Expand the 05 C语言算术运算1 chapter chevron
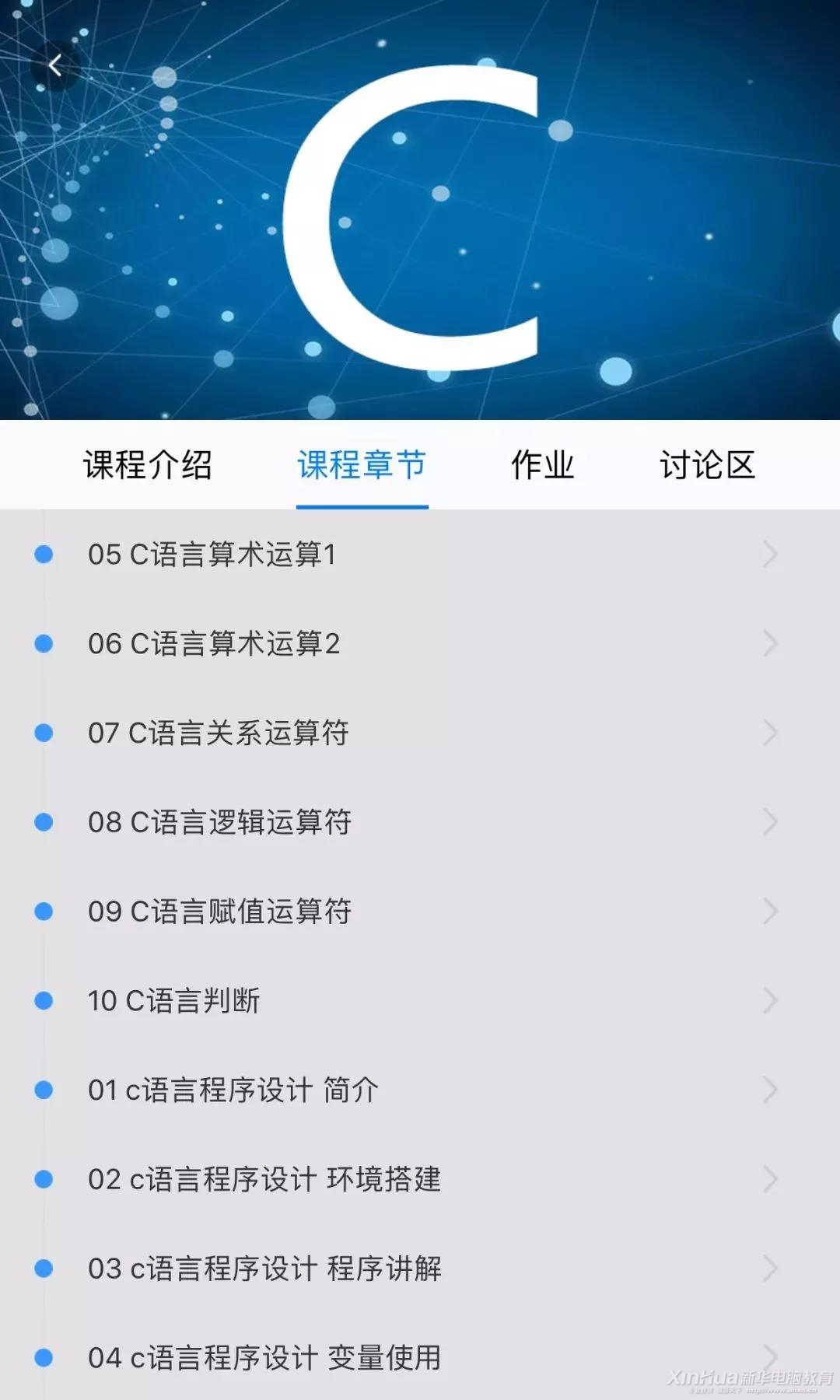 point(770,554)
